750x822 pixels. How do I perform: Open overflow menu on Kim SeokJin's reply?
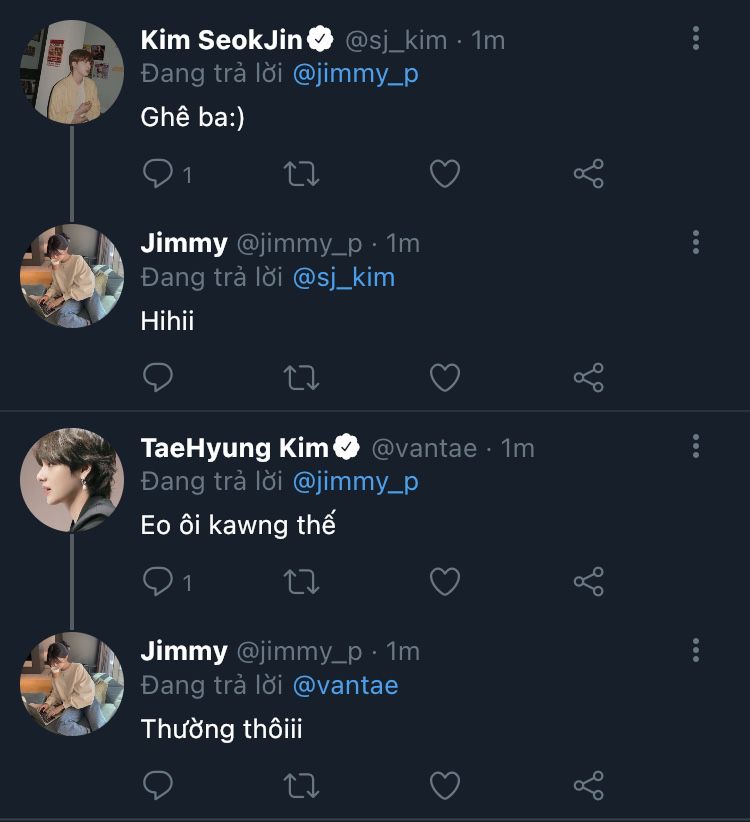coord(696,39)
